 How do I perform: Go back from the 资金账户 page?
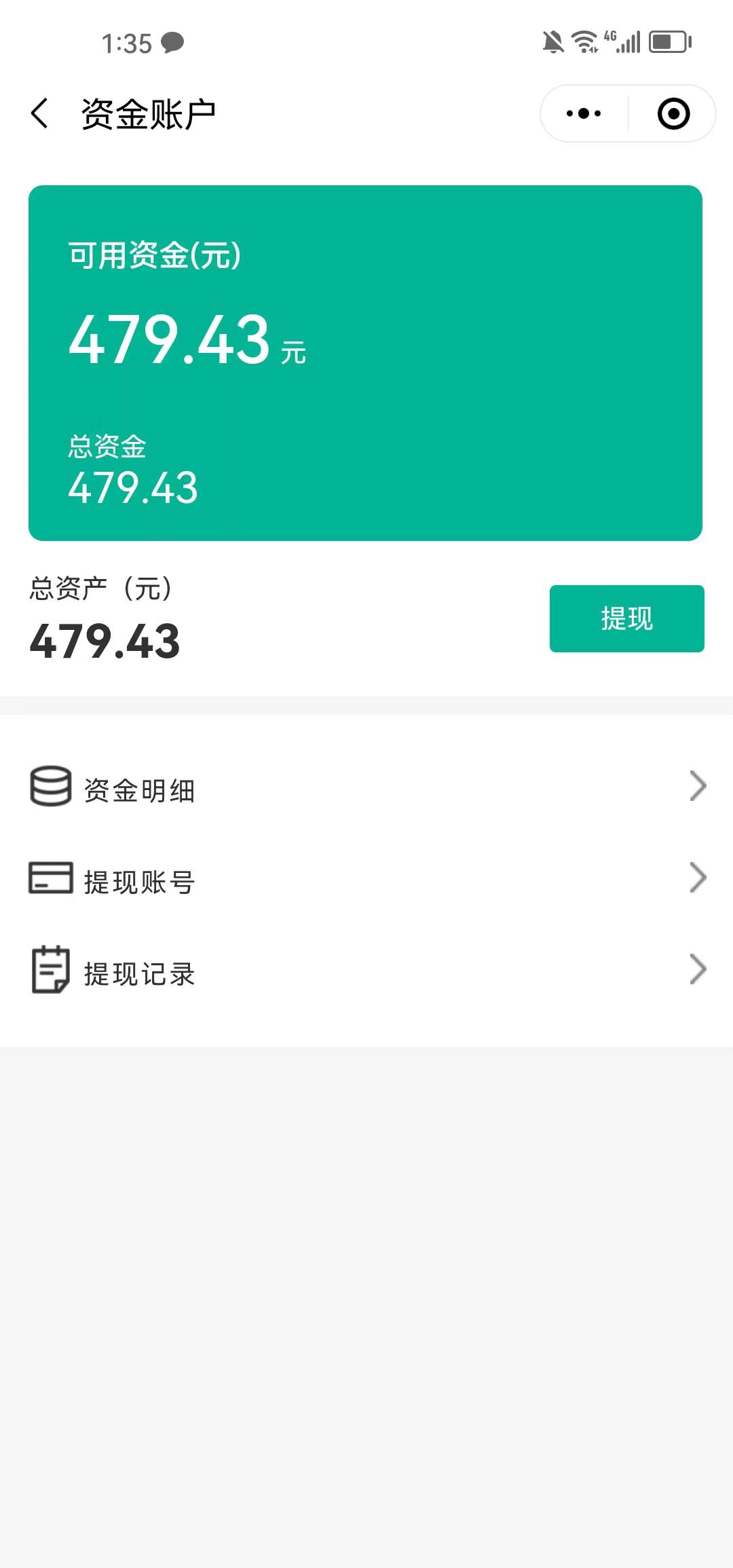(x=41, y=113)
